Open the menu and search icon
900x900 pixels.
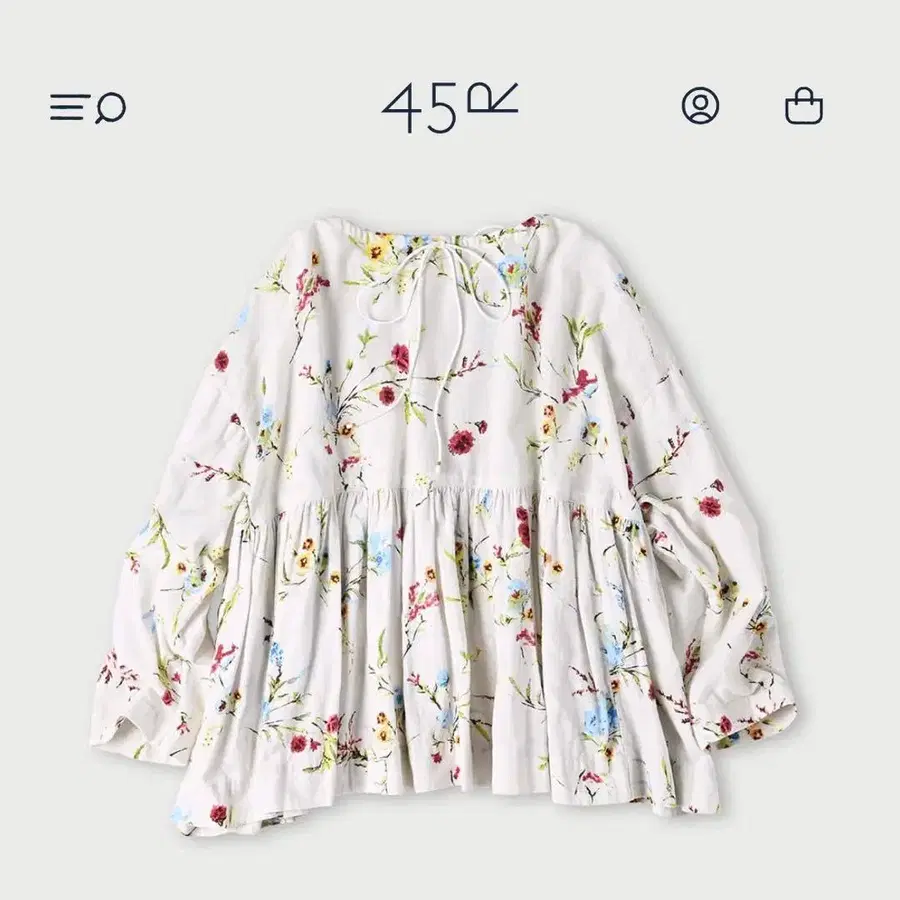click(x=88, y=108)
